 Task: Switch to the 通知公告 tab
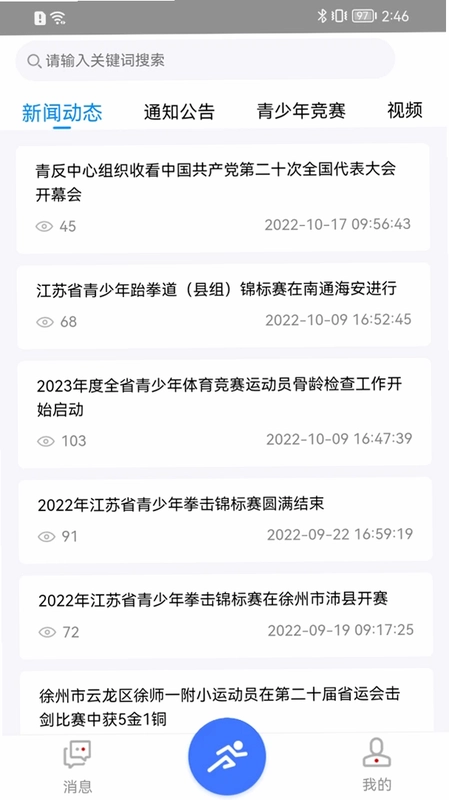pos(179,111)
